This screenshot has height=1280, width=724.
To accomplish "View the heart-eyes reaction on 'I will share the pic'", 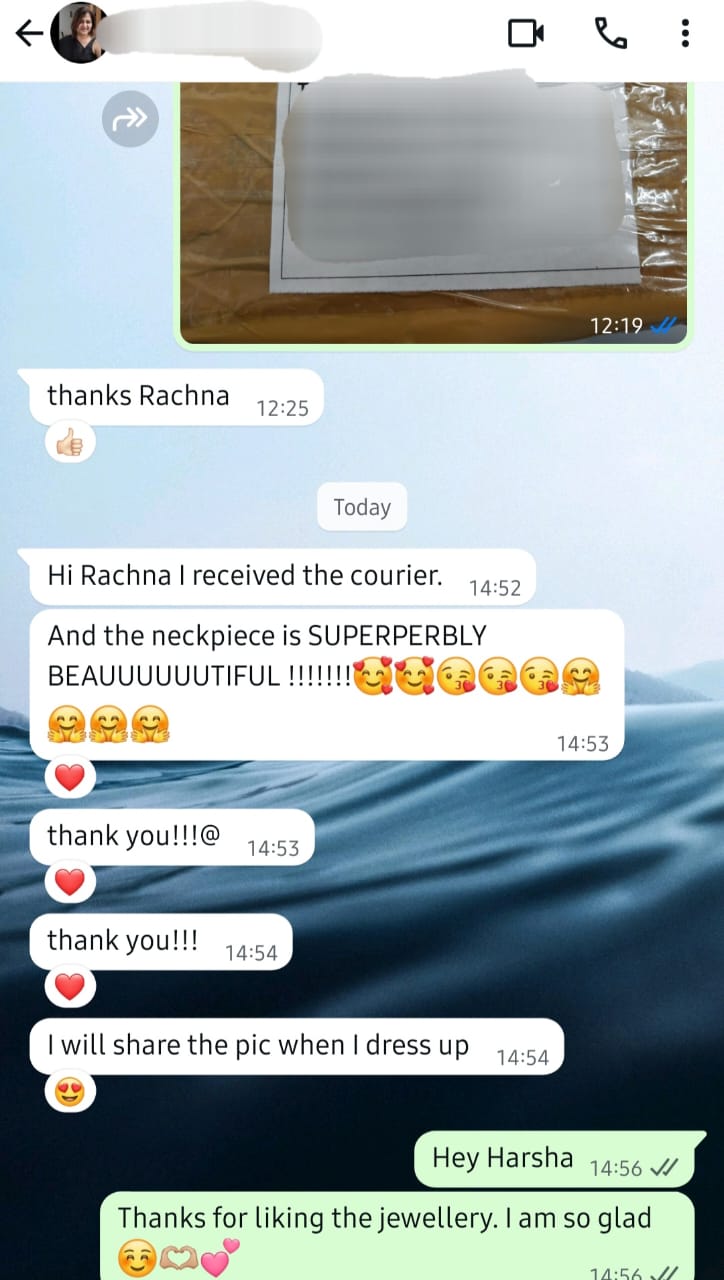I will click(x=70, y=1092).
